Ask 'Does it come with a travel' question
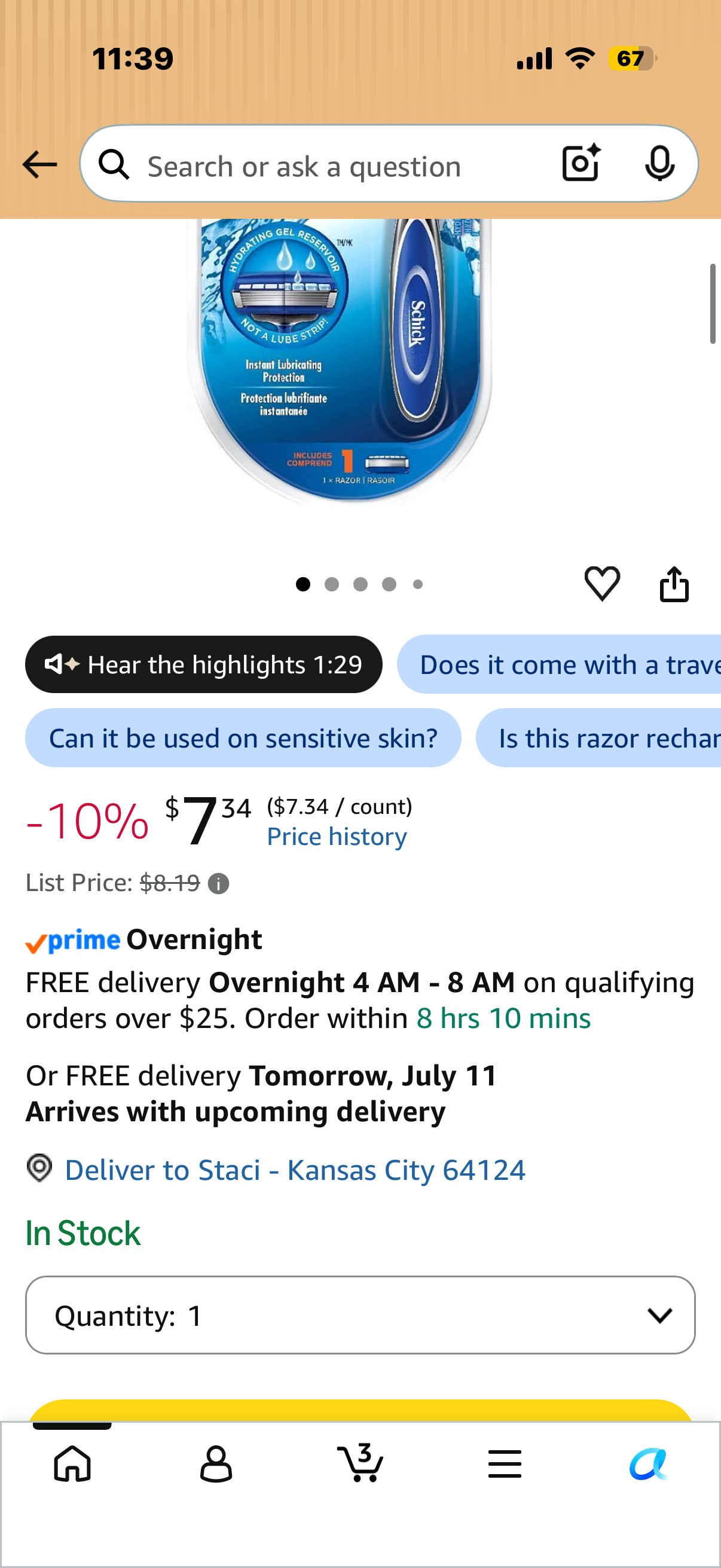 pyautogui.click(x=559, y=665)
